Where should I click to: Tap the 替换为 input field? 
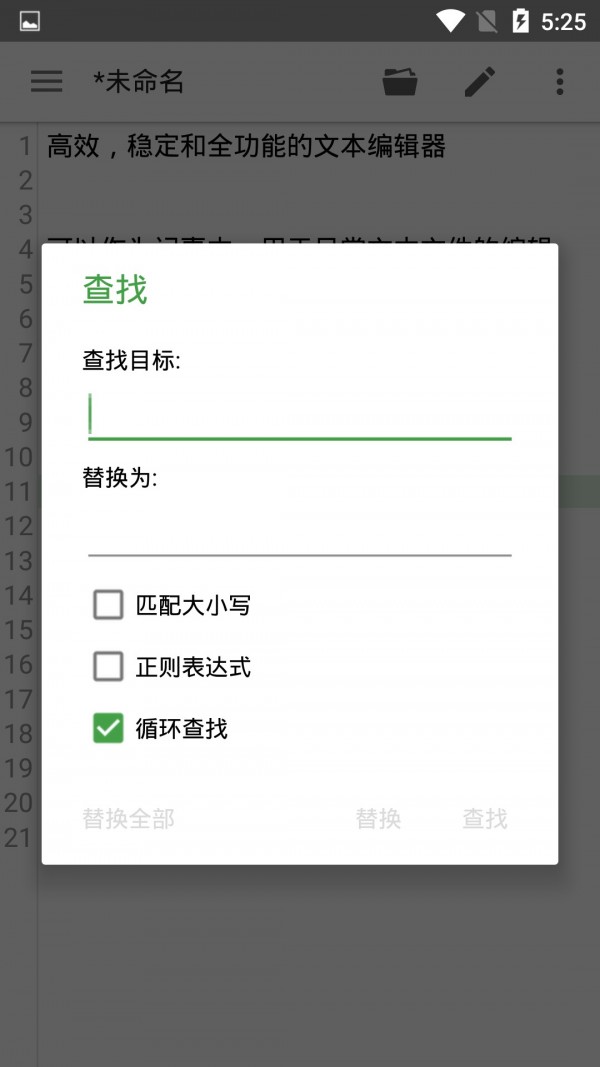[299, 531]
